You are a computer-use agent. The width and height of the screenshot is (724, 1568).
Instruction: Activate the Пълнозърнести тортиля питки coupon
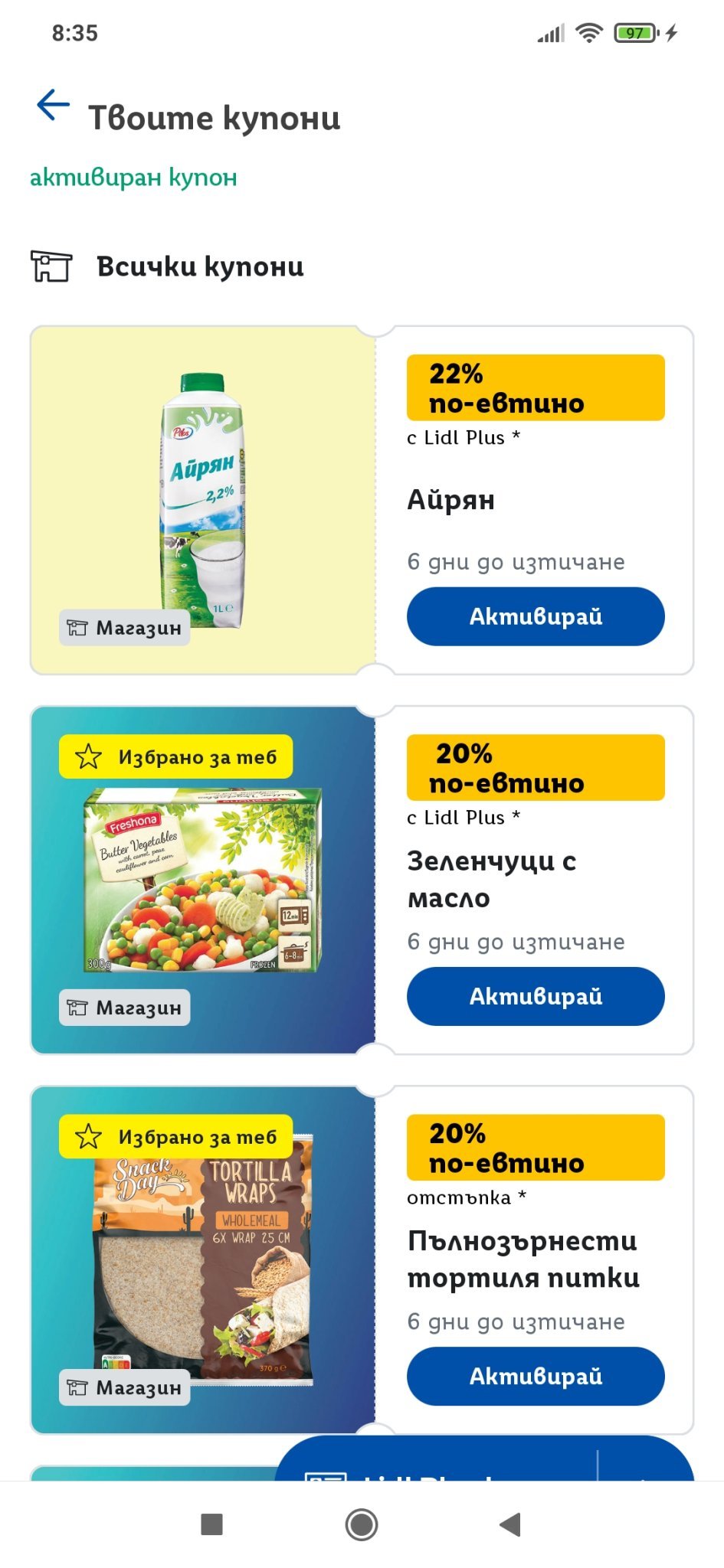(535, 1376)
